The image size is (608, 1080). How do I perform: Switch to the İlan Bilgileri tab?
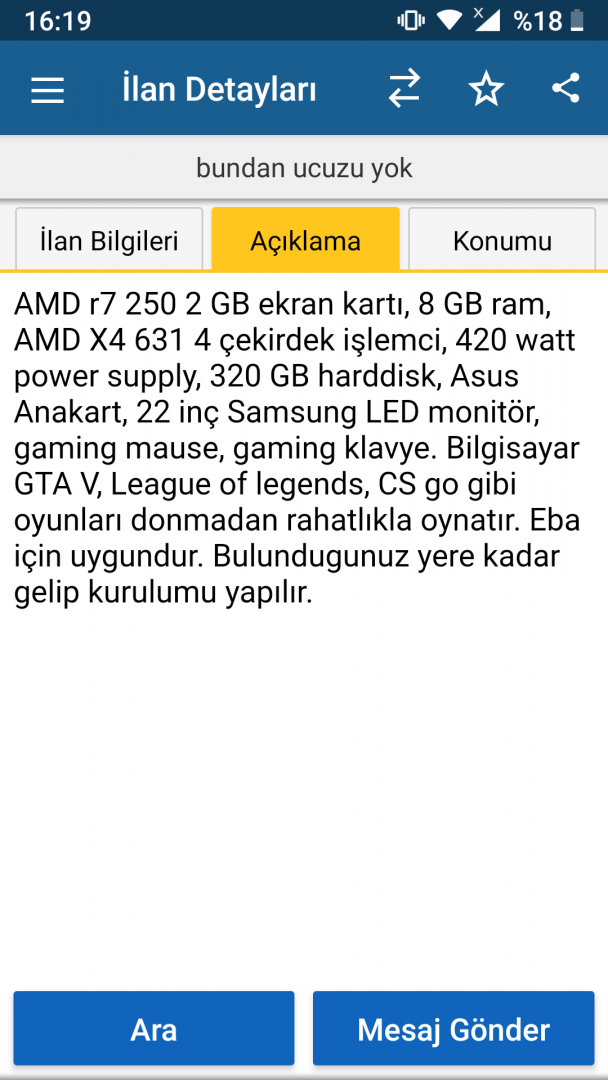tap(109, 240)
